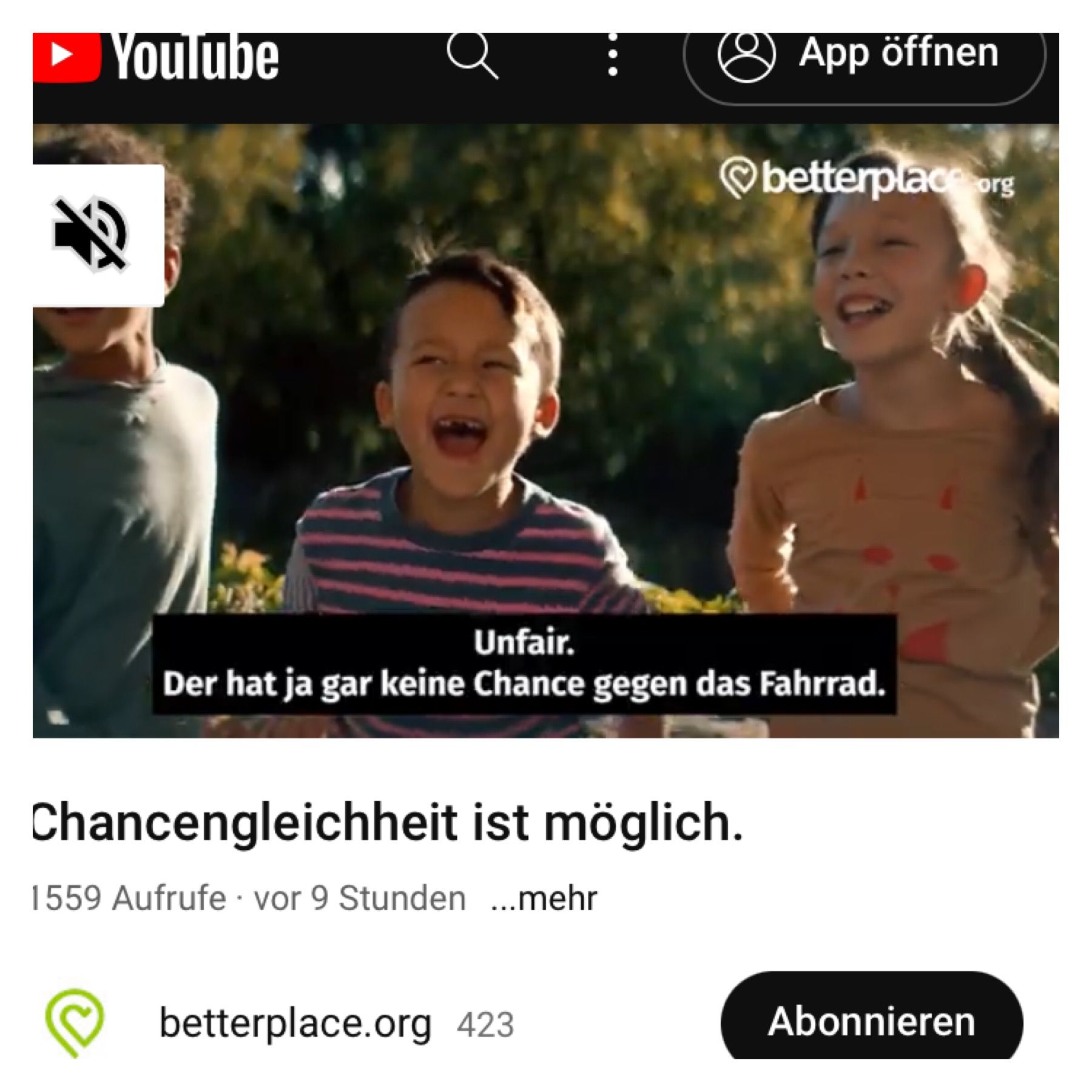The width and height of the screenshot is (1092, 1092).
Task: Expand the description with ...mehr
Action: (x=544, y=898)
